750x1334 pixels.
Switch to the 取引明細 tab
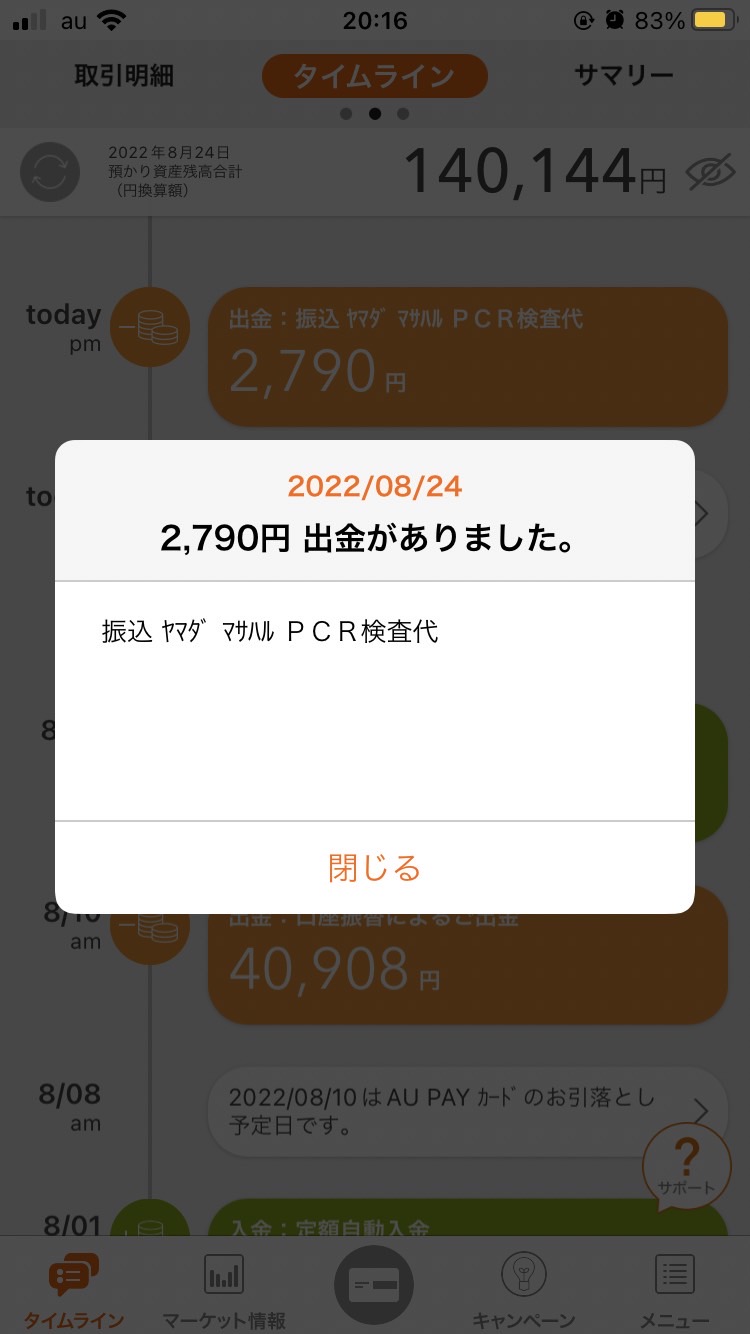tap(124, 76)
